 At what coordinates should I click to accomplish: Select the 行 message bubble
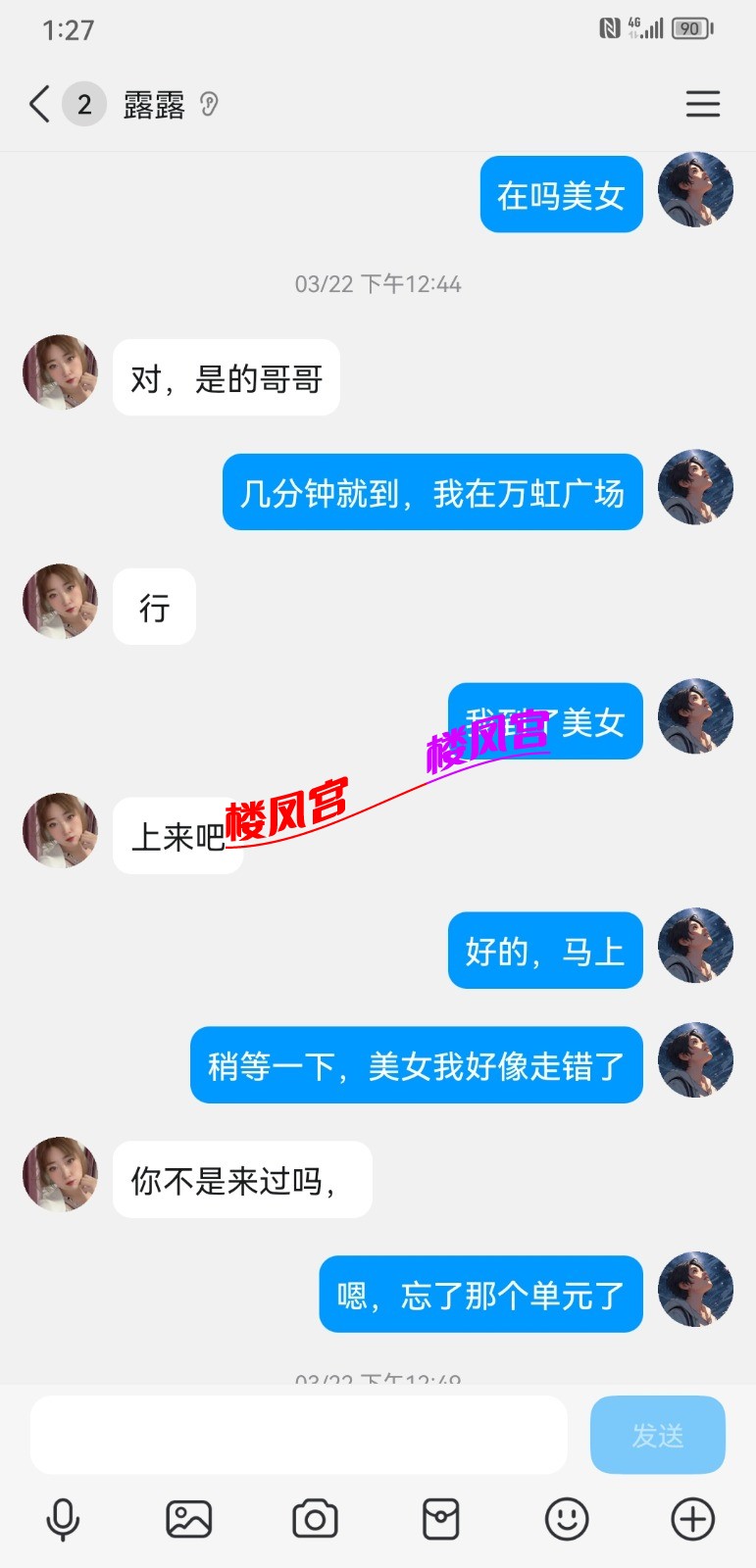point(154,607)
